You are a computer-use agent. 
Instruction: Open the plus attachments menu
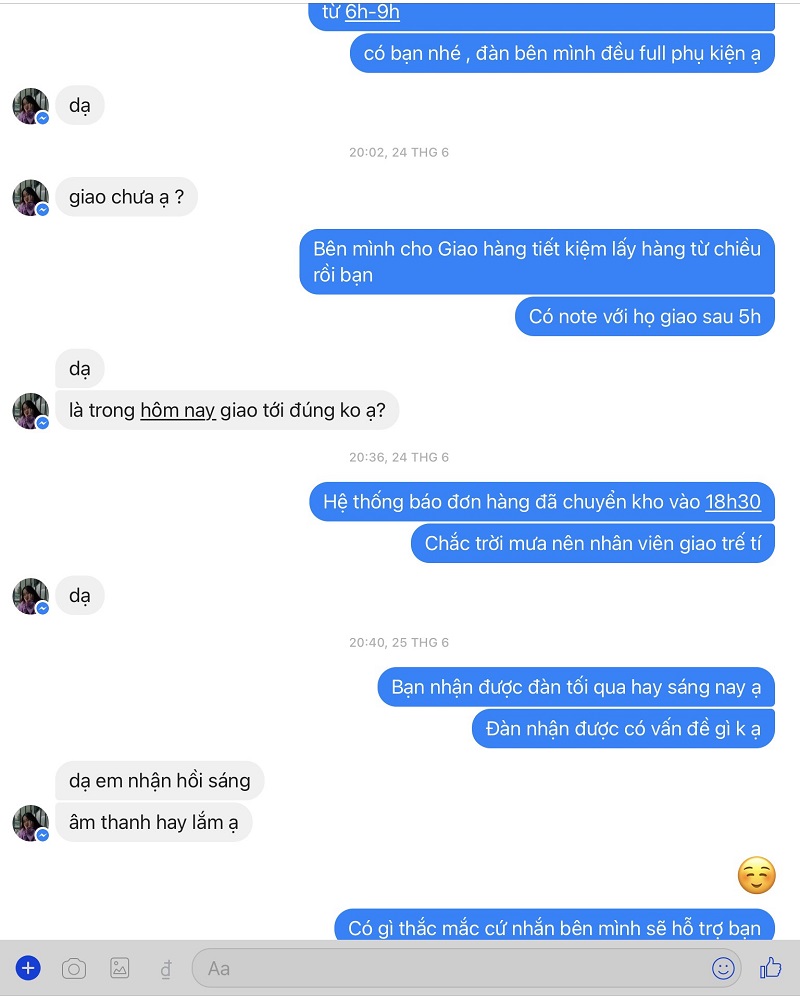28,968
